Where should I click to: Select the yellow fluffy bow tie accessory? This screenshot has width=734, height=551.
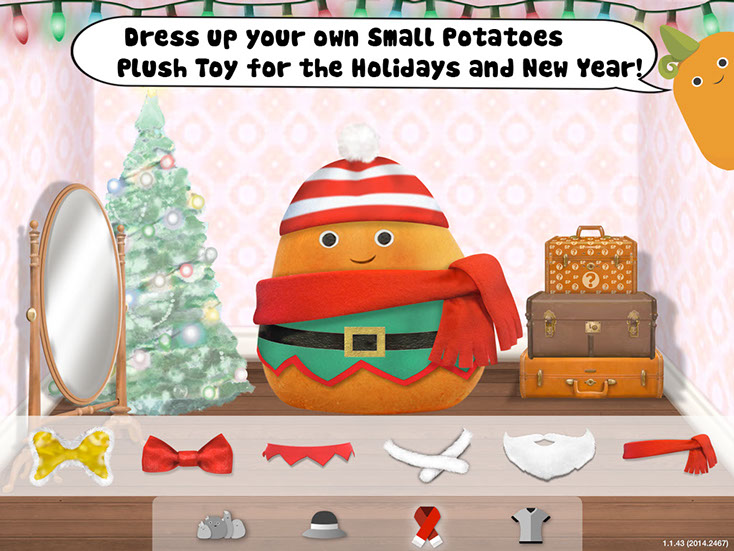click(63, 456)
